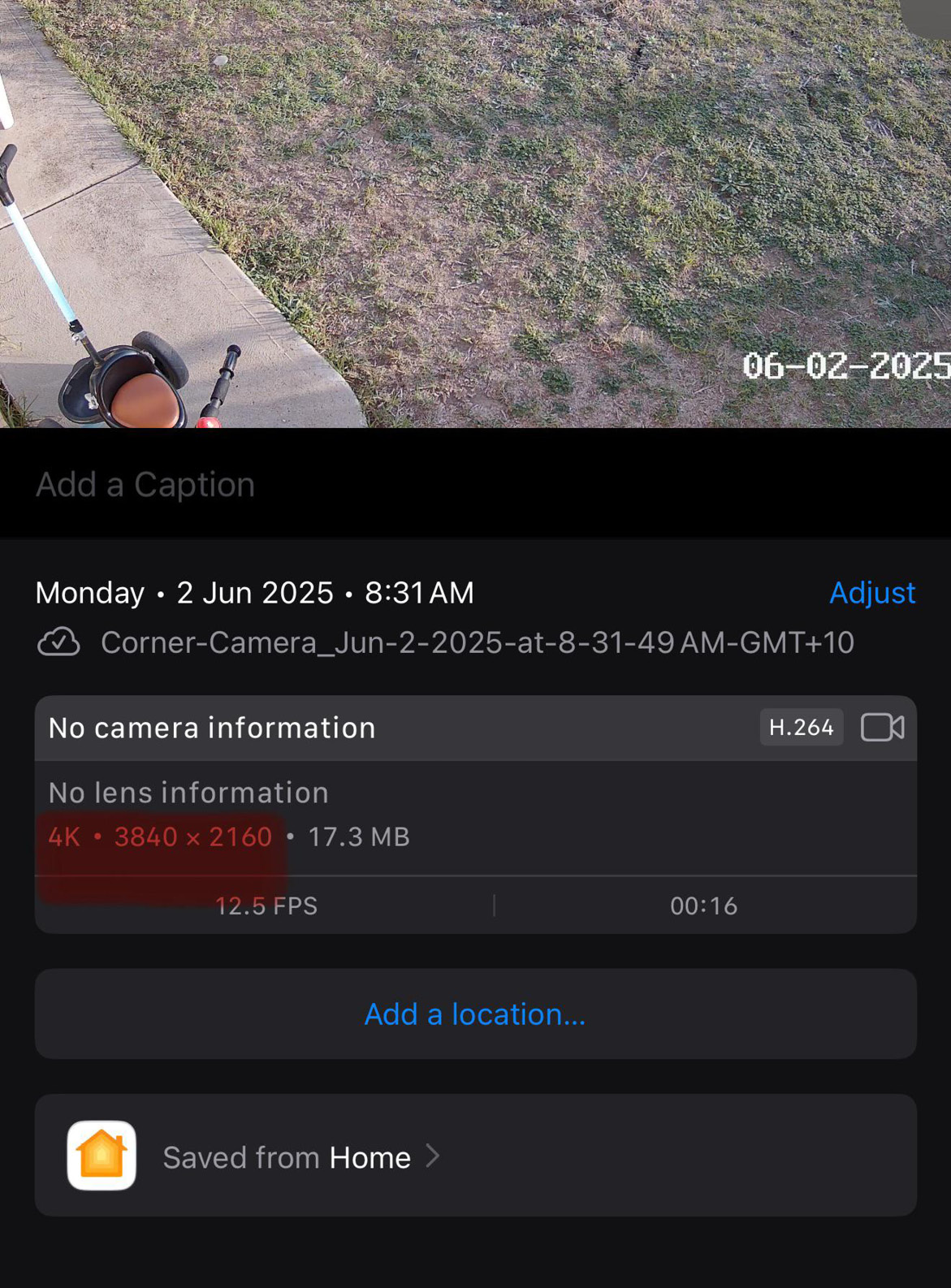Click the H.264 codec badge
The height and width of the screenshot is (1288, 951).
[x=801, y=727]
